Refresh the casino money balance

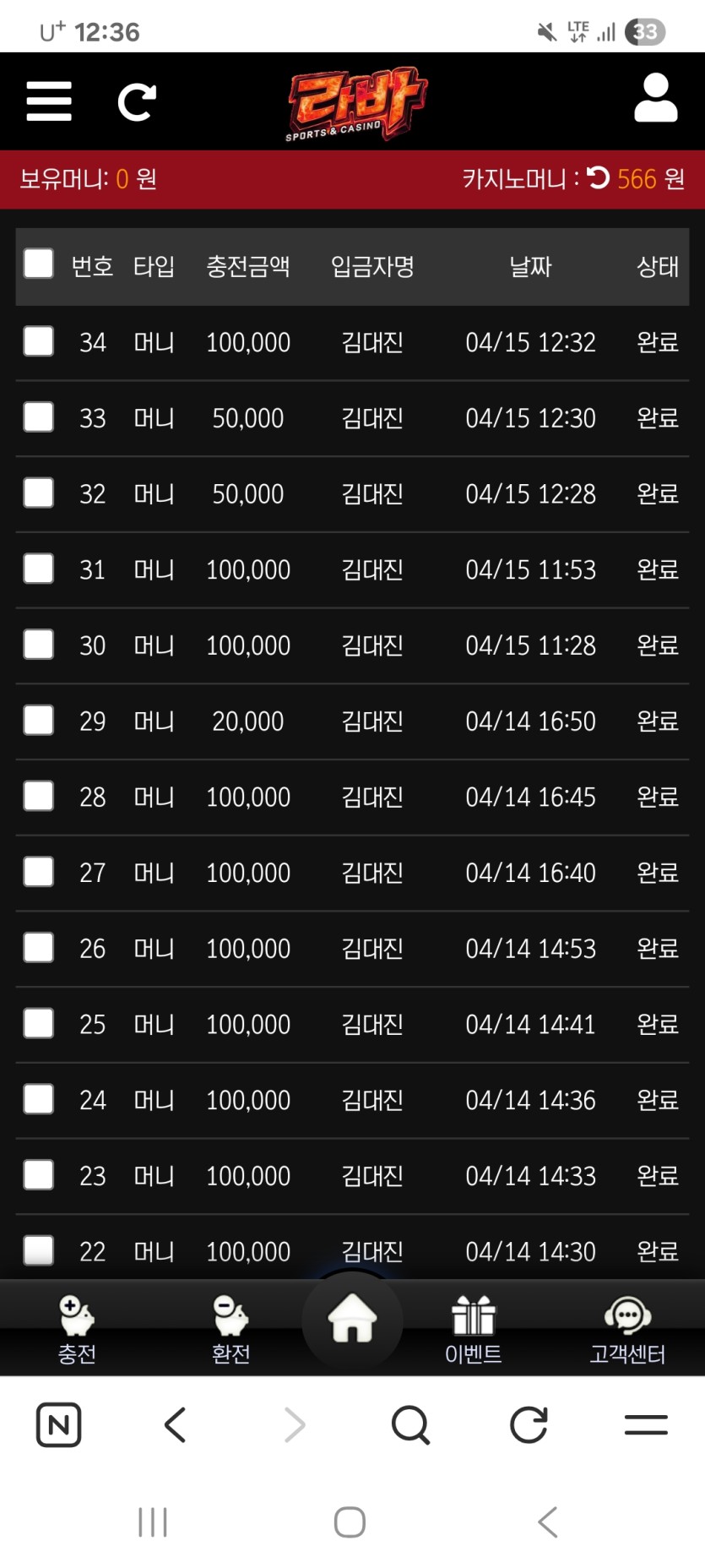pos(598,178)
